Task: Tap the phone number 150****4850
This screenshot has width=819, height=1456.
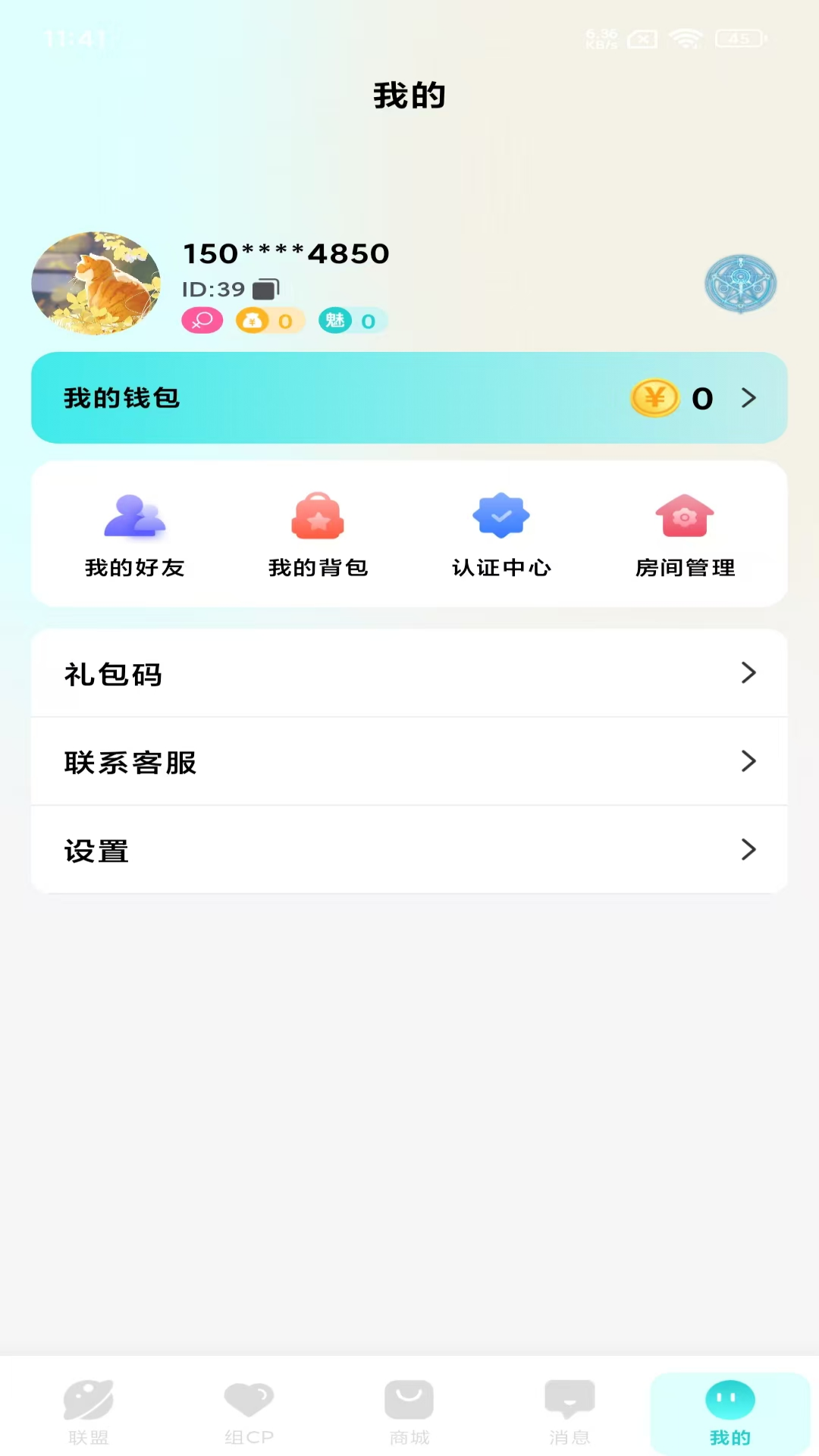Action: [286, 253]
